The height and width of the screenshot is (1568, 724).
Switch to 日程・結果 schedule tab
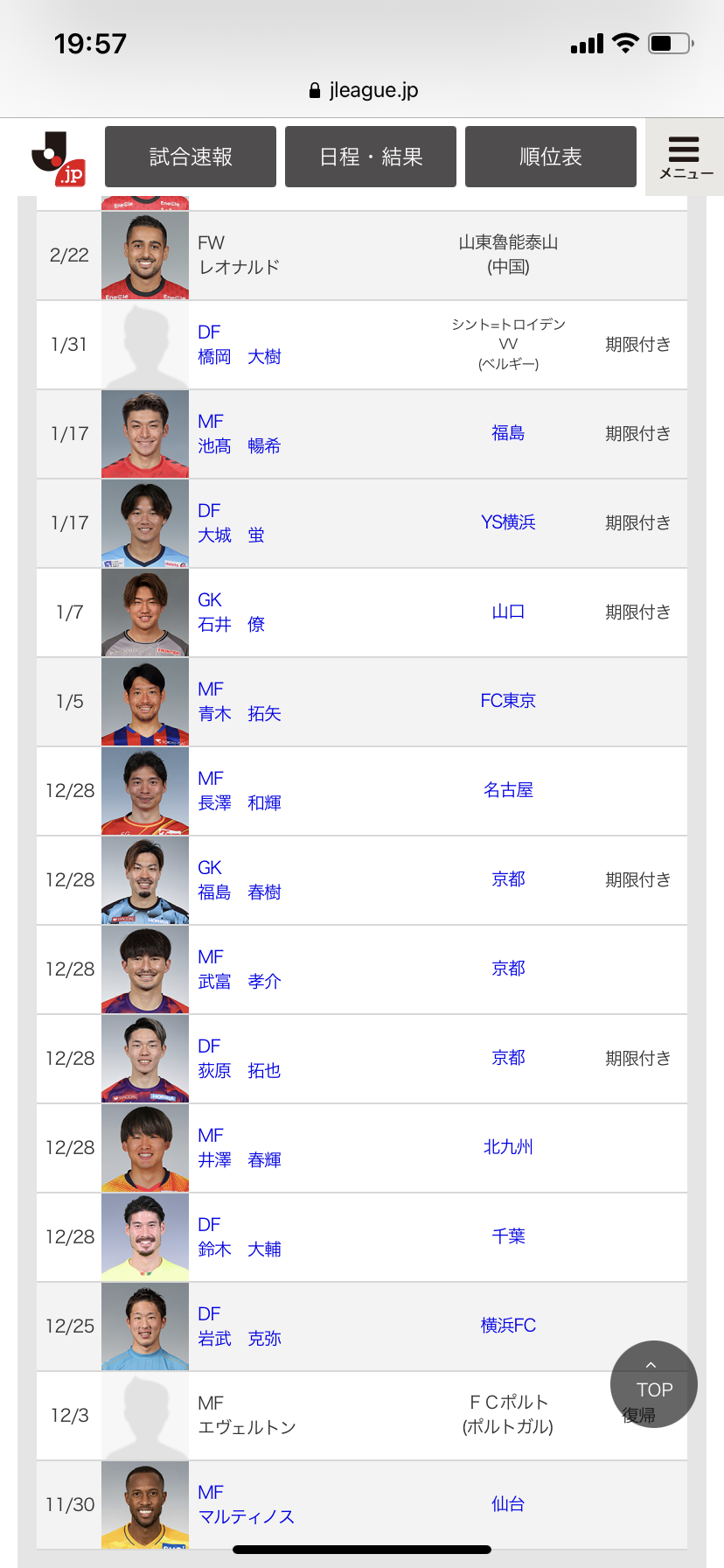click(371, 157)
